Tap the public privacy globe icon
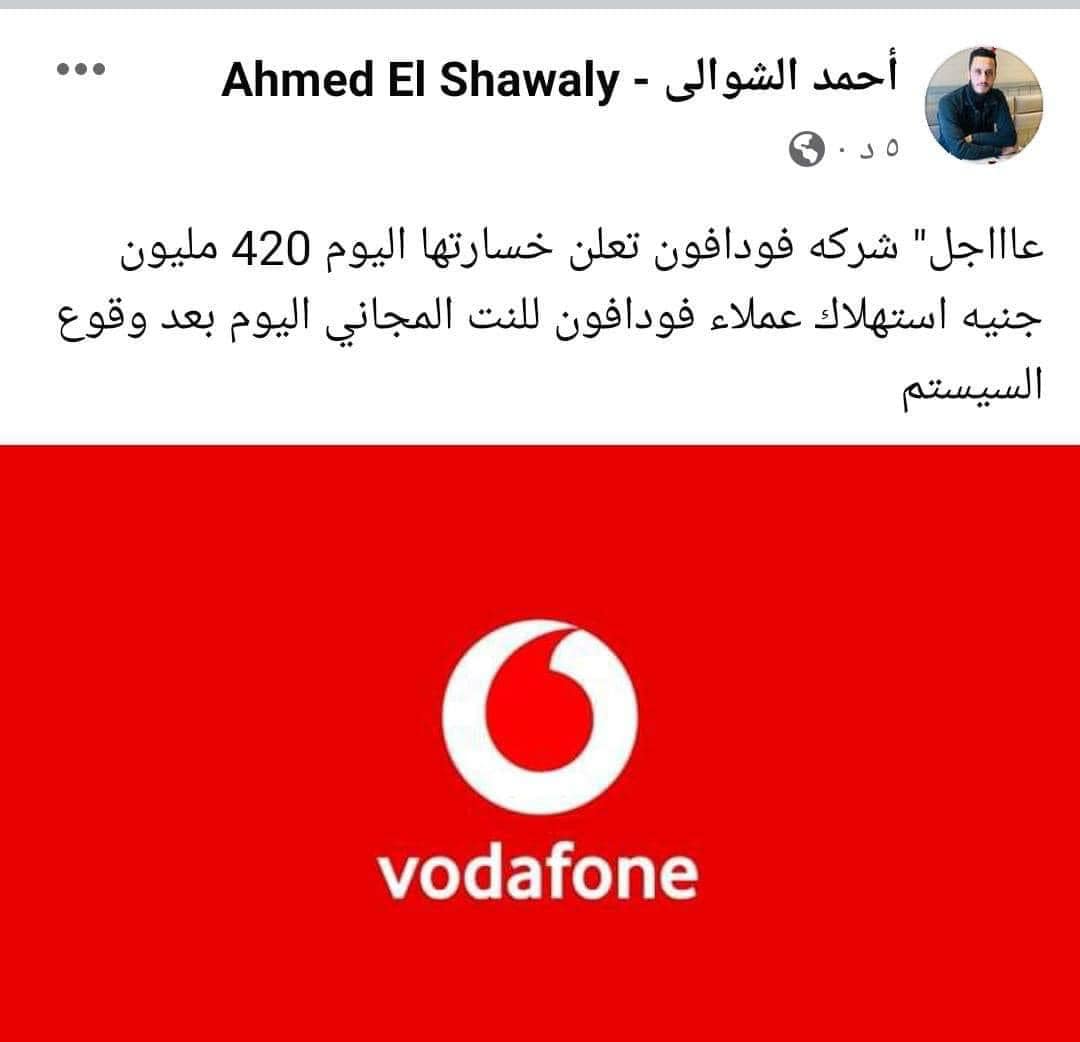Image resolution: width=1080 pixels, height=1042 pixels. 806,151
